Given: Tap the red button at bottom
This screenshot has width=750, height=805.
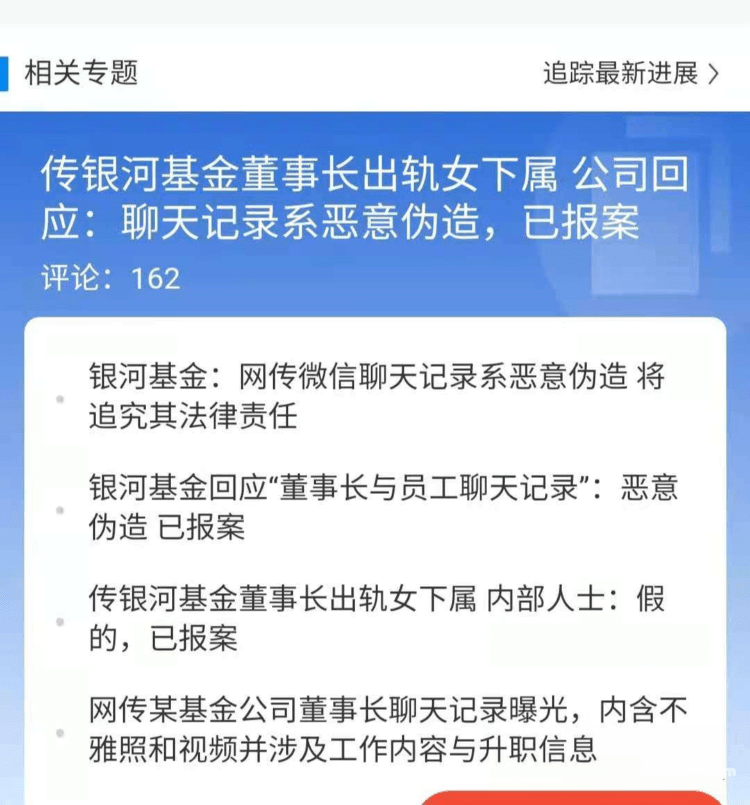Looking at the screenshot, I should pyautogui.click(x=570, y=797).
